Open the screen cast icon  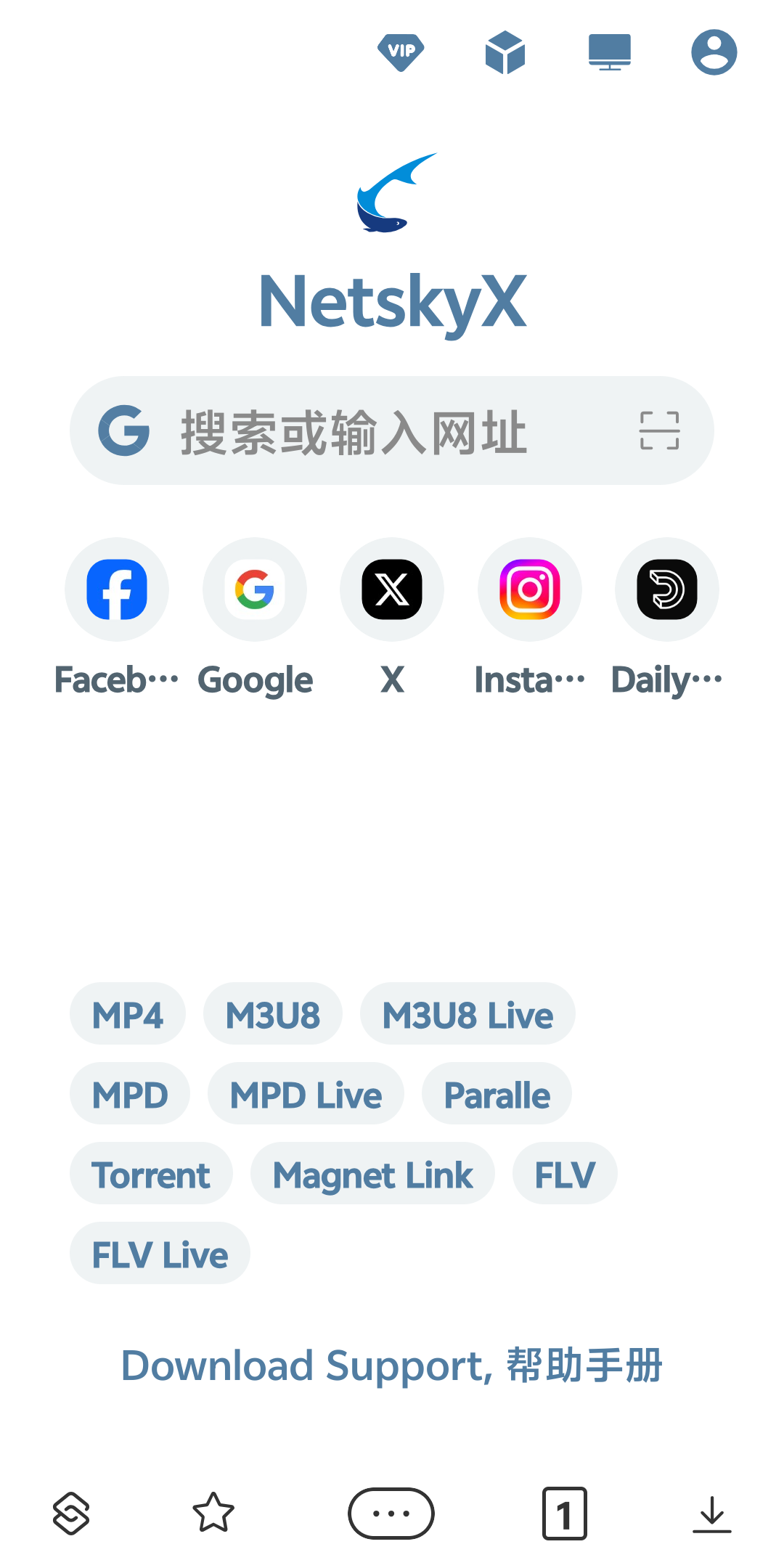pos(610,51)
